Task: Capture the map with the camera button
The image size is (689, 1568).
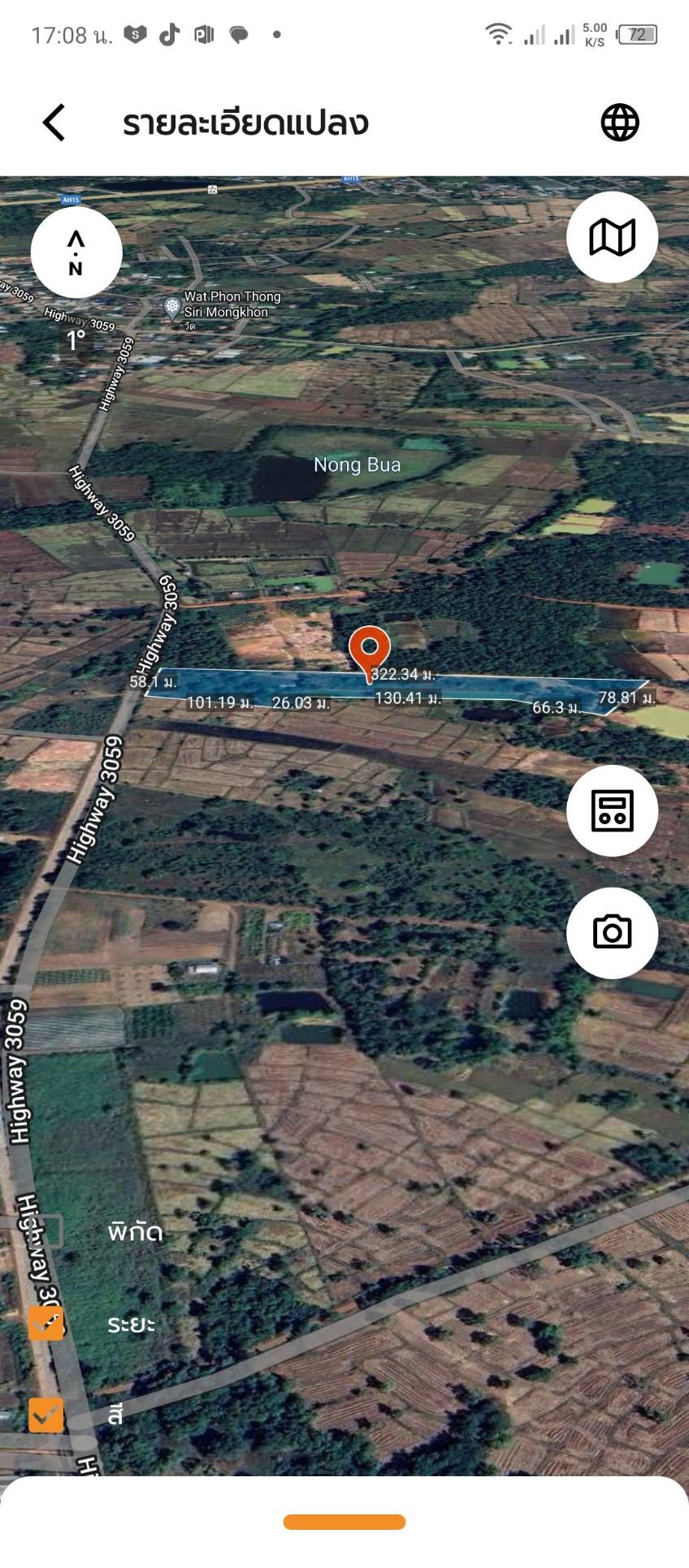Action: point(612,932)
